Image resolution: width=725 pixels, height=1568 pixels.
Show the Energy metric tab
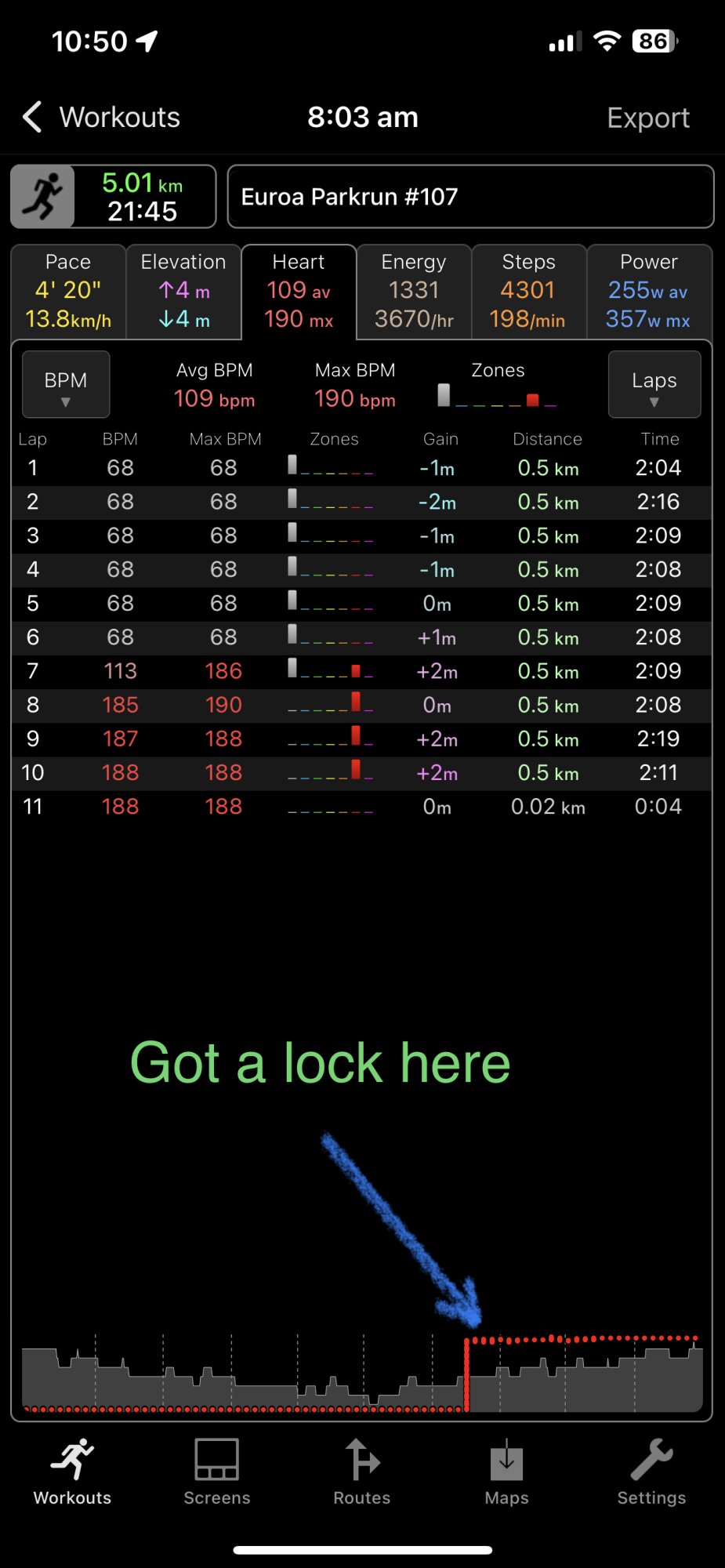coord(414,291)
